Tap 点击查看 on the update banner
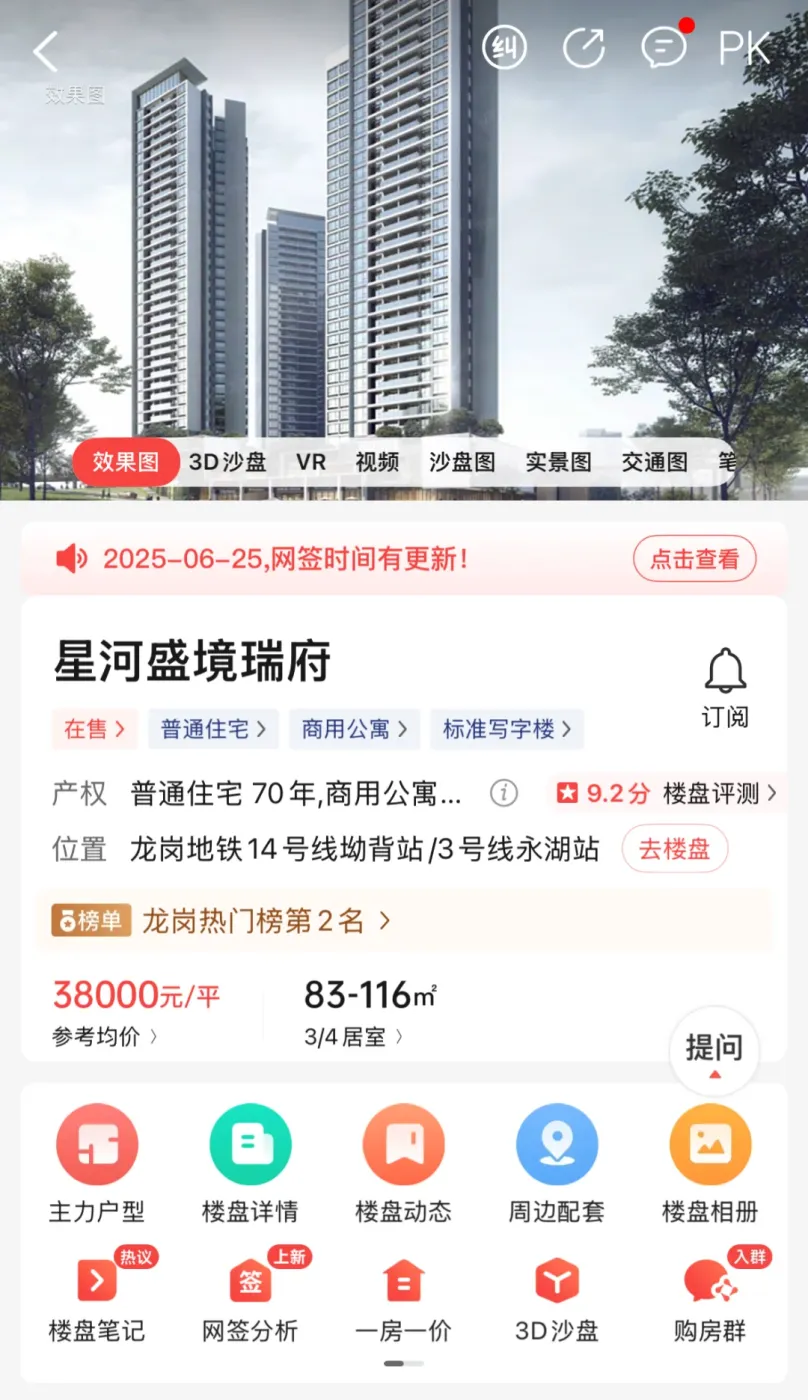Image resolution: width=808 pixels, height=1400 pixels. [x=694, y=559]
